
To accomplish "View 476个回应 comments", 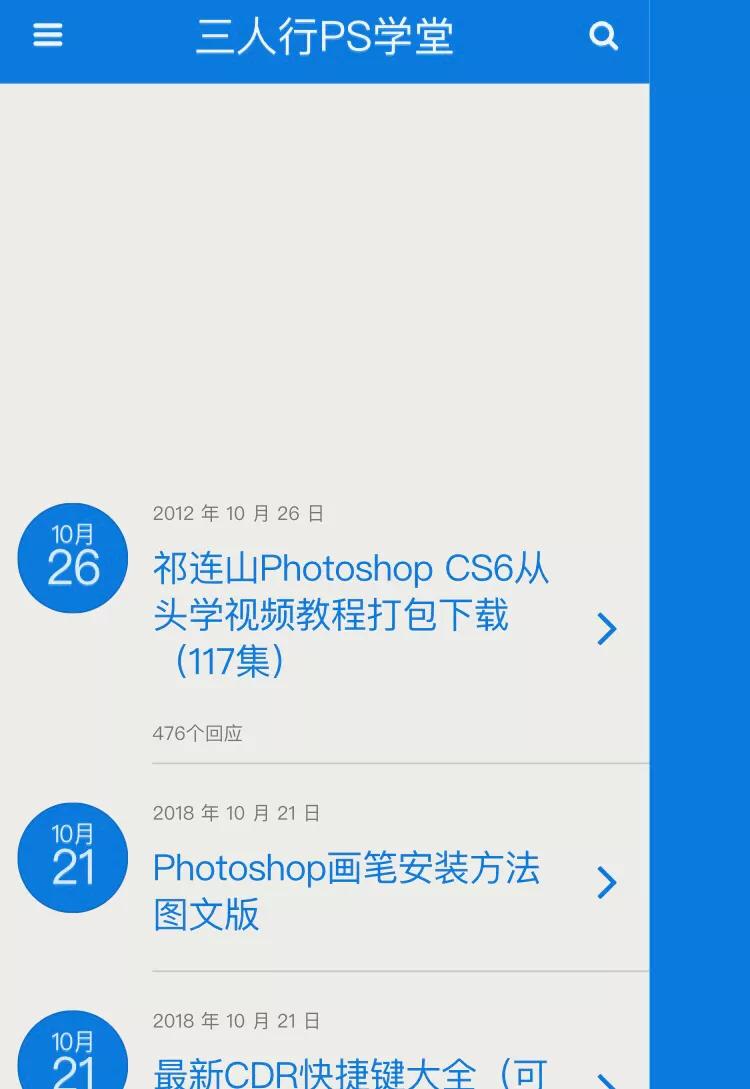I will coord(198,733).
